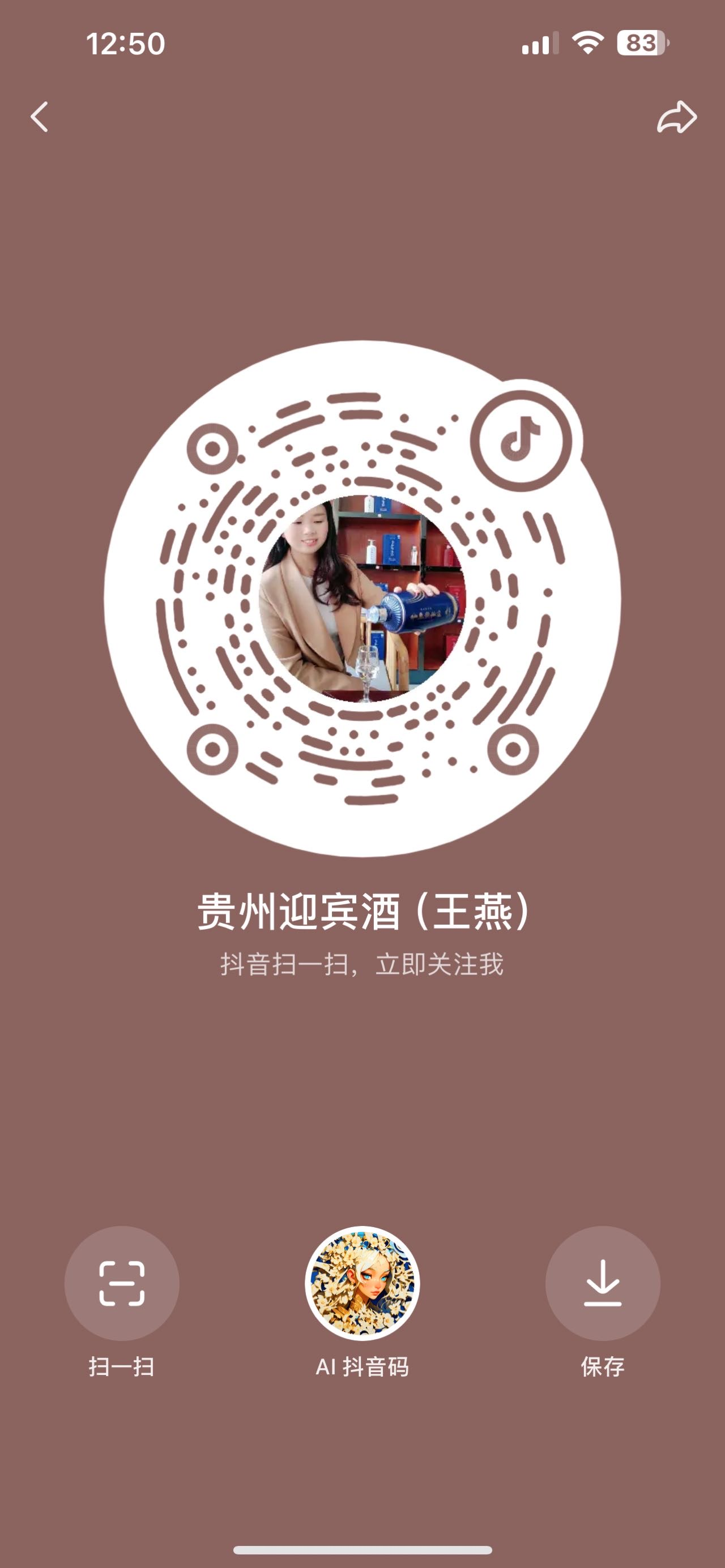Go back using the top-left arrow
The width and height of the screenshot is (725, 1568).
pos(40,117)
